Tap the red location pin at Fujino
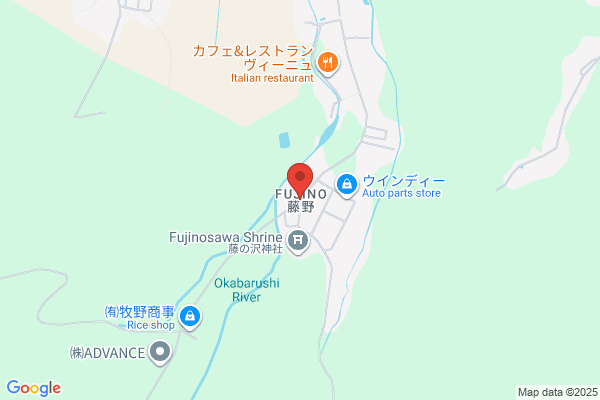The image size is (600, 400). coord(300,181)
